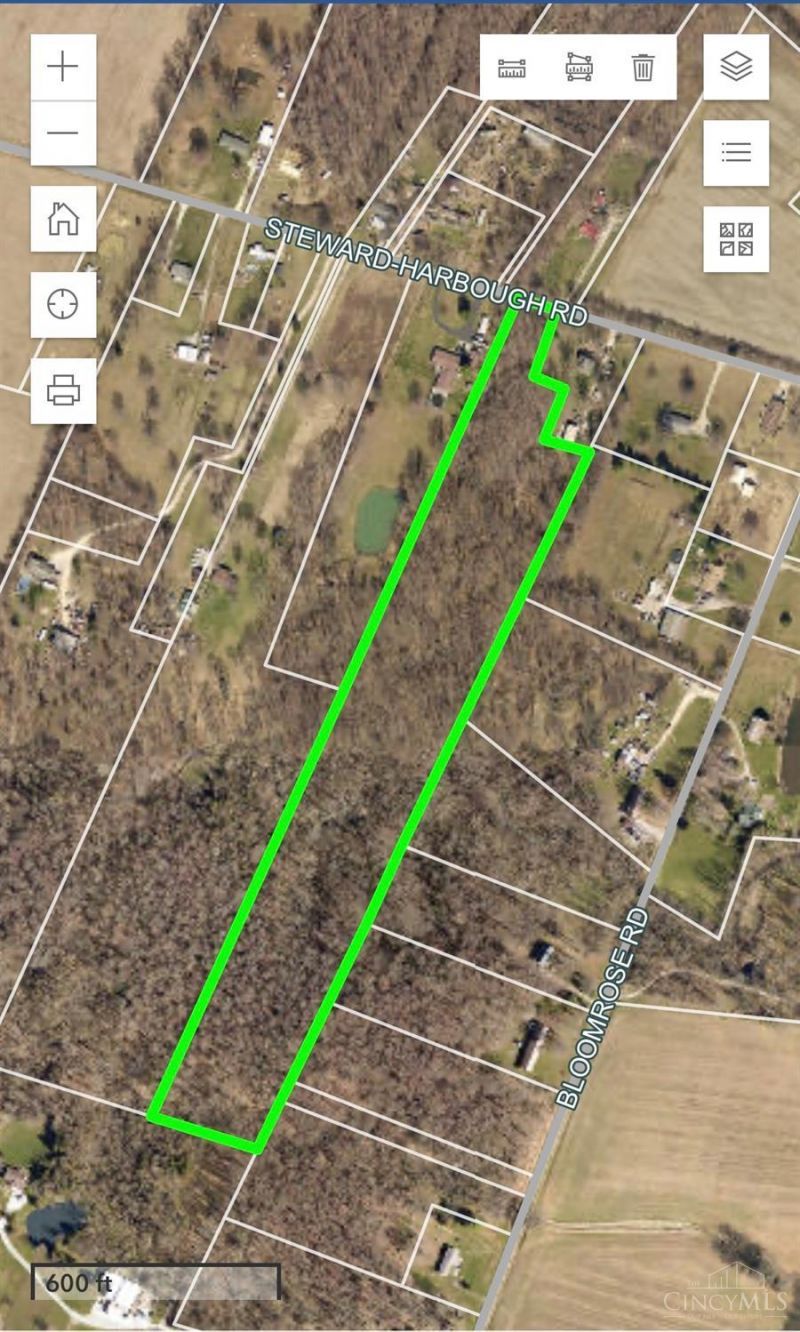Zoom in on the map
The height and width of the screenshot is (1332, 800).
[x=63, y=67]
